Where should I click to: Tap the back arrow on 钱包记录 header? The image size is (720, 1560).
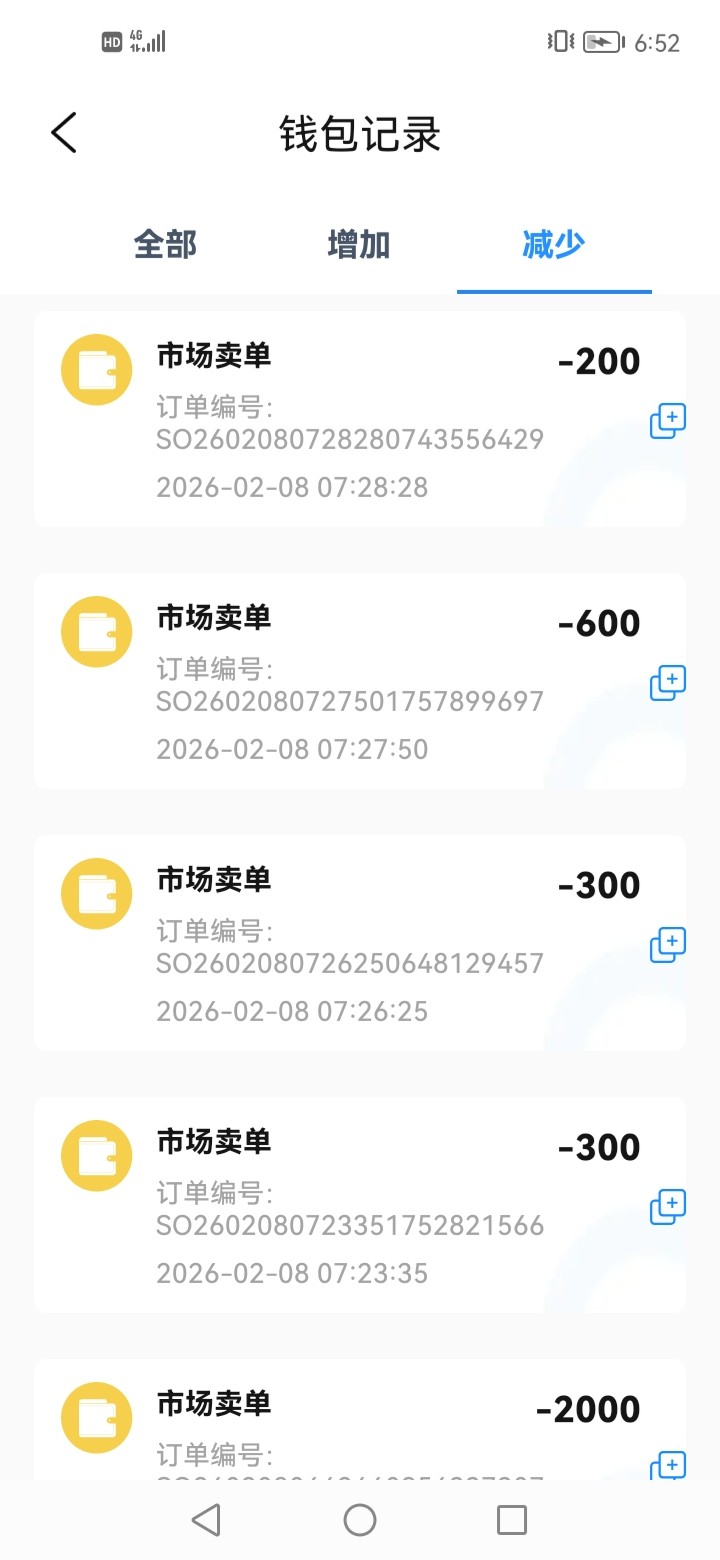pyautogui.click(x=63, y=131)
